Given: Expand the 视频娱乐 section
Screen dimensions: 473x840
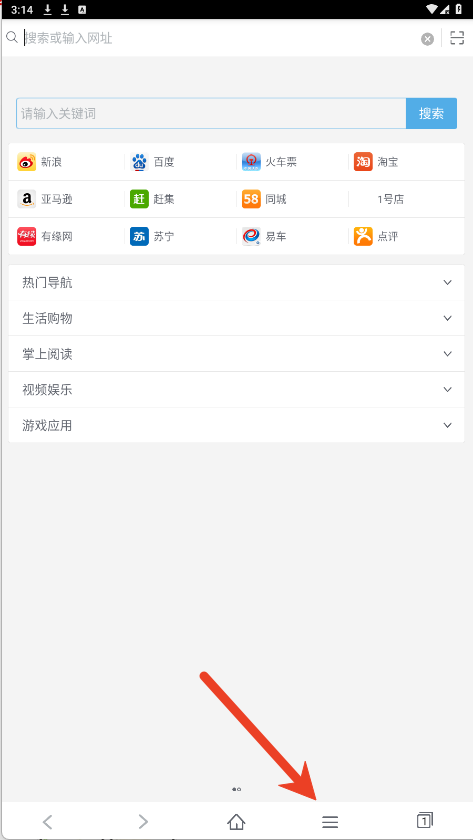Looking at the screenshot, I should (x=236, y=390).
